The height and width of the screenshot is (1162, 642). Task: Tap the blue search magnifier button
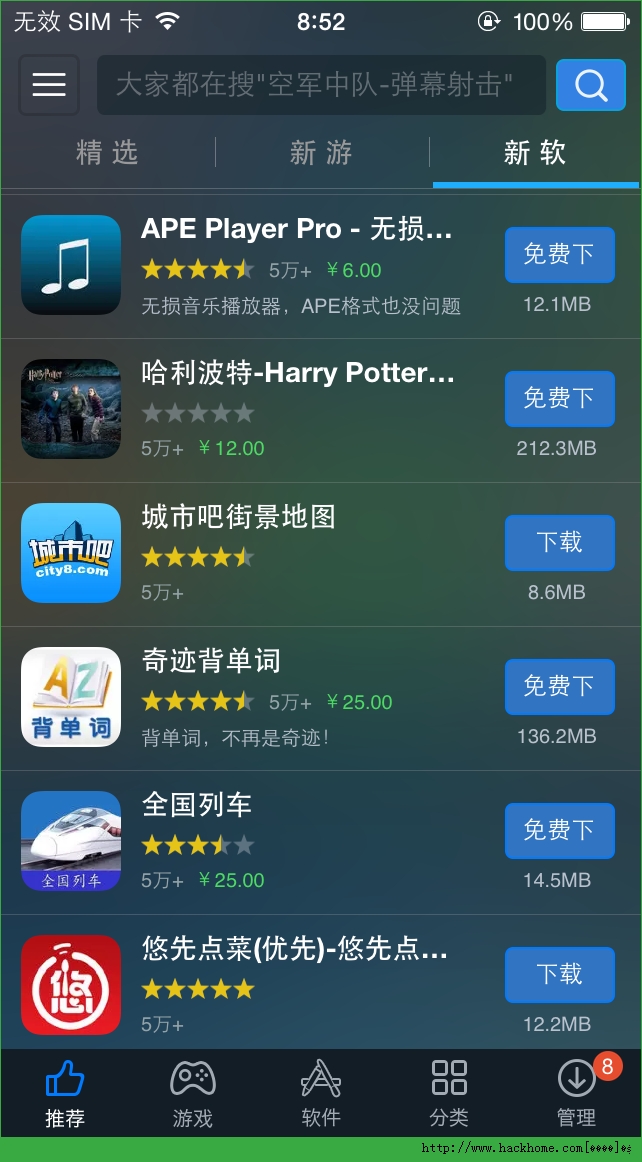[x=590, y=85]
